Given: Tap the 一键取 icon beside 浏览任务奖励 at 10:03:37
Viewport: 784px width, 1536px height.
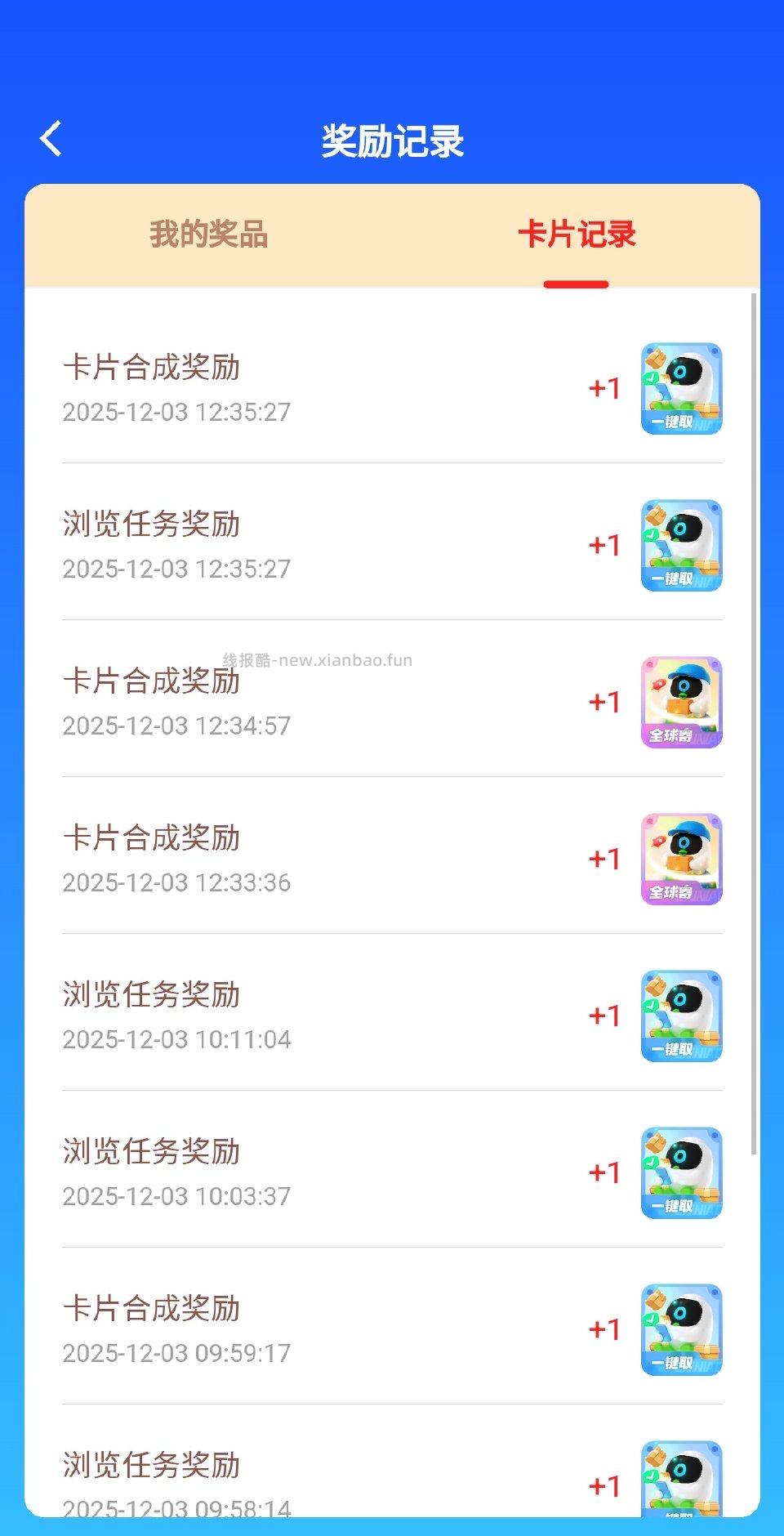Looking at the screenshot, I should 682,1173.
